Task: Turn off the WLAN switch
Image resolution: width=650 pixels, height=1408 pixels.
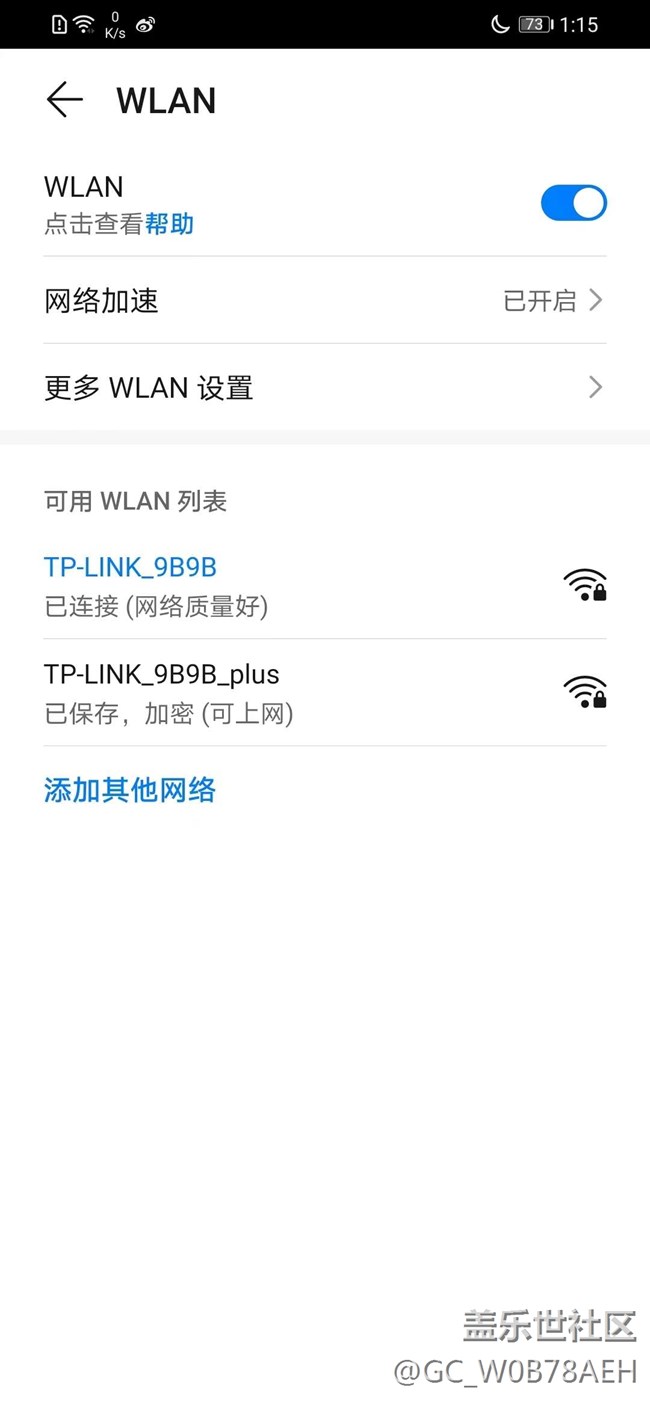Action: tap(573, 203)
